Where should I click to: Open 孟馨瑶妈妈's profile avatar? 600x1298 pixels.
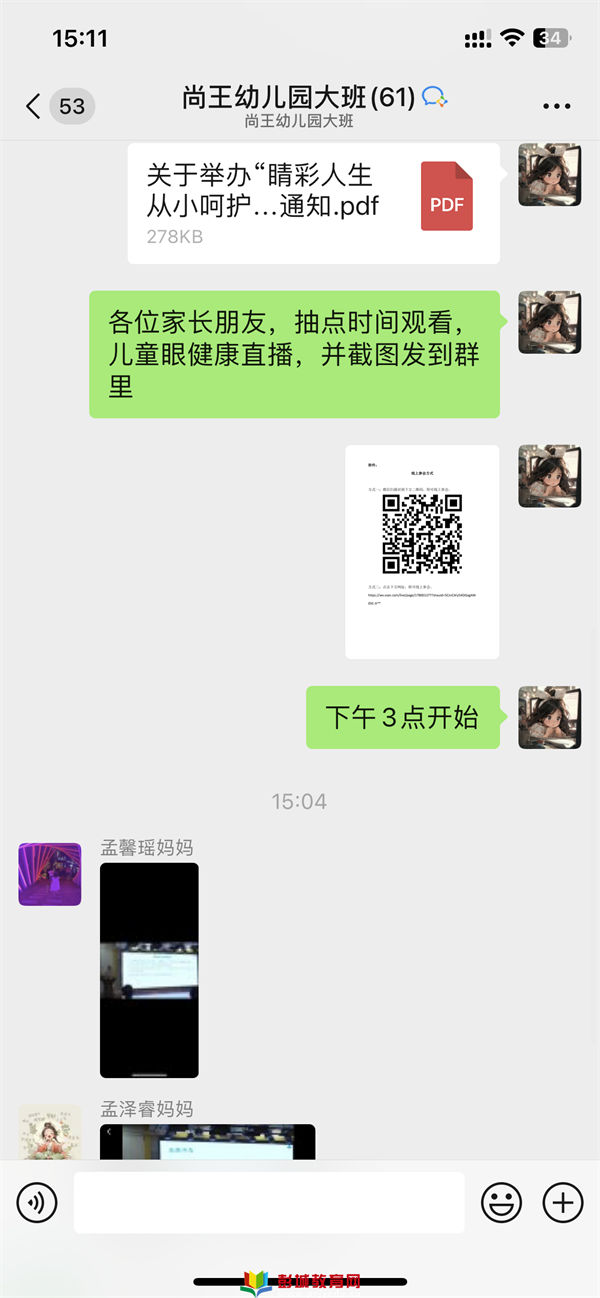tap(49, 874)
